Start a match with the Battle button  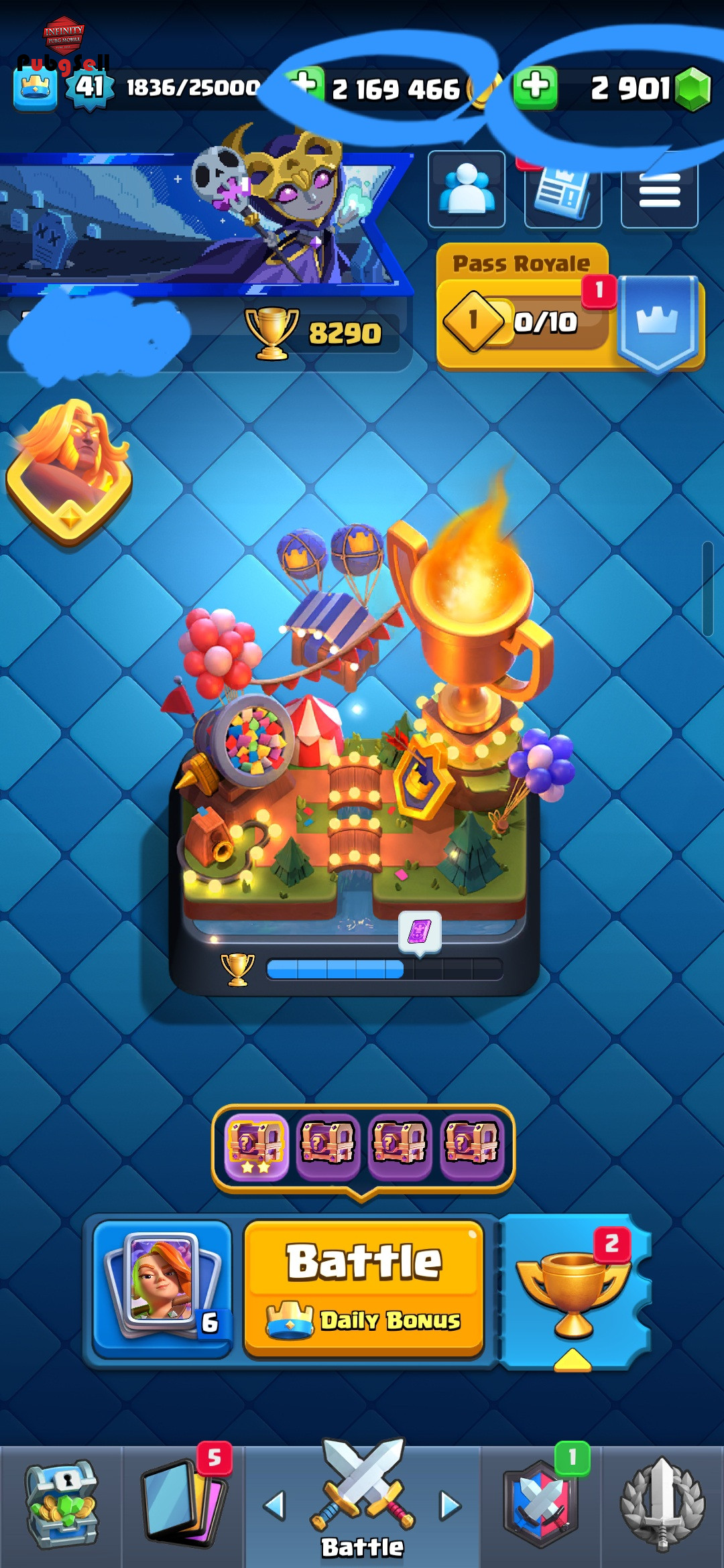click(363, 1289)
